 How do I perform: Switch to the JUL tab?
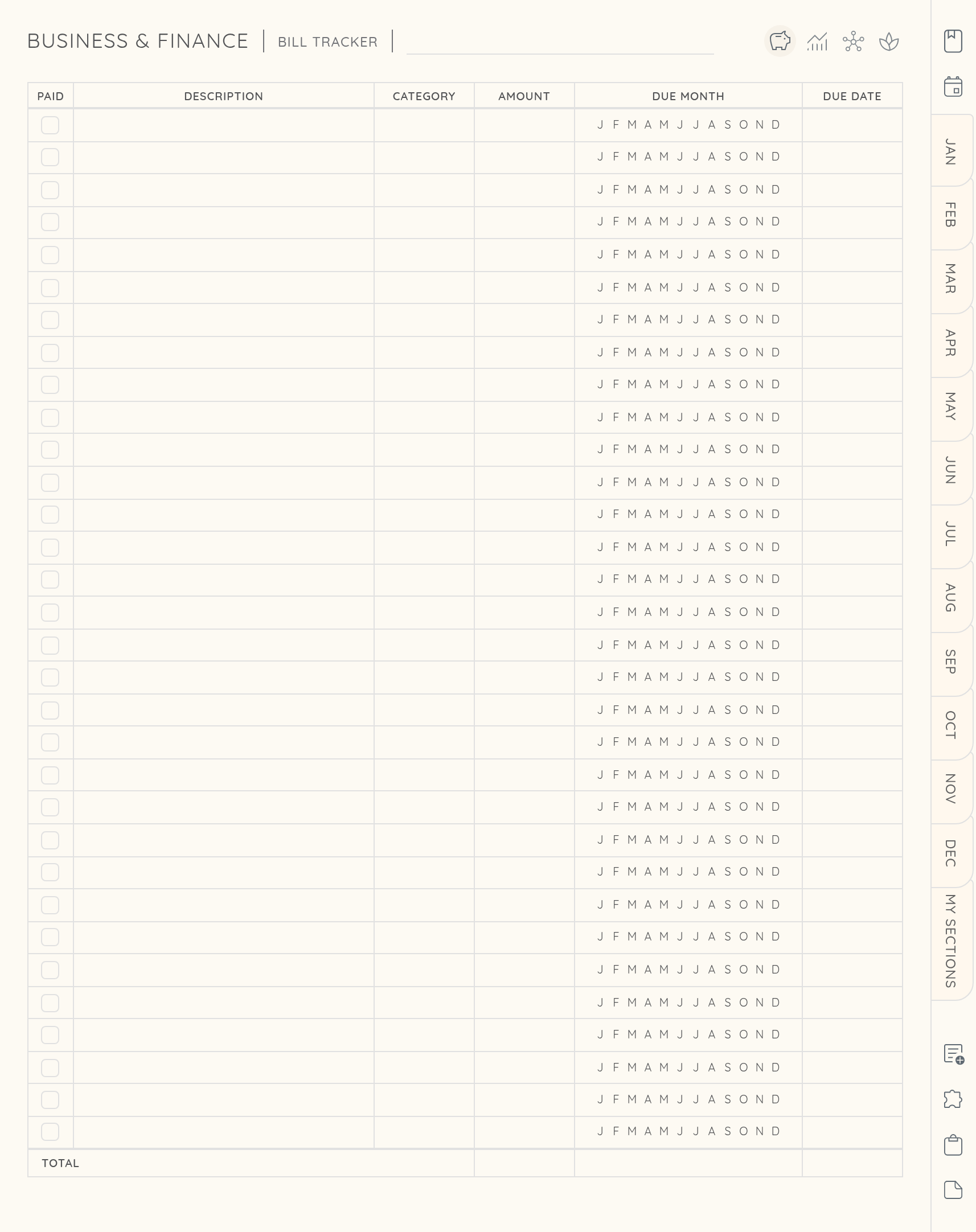click(x=950, y=534)
